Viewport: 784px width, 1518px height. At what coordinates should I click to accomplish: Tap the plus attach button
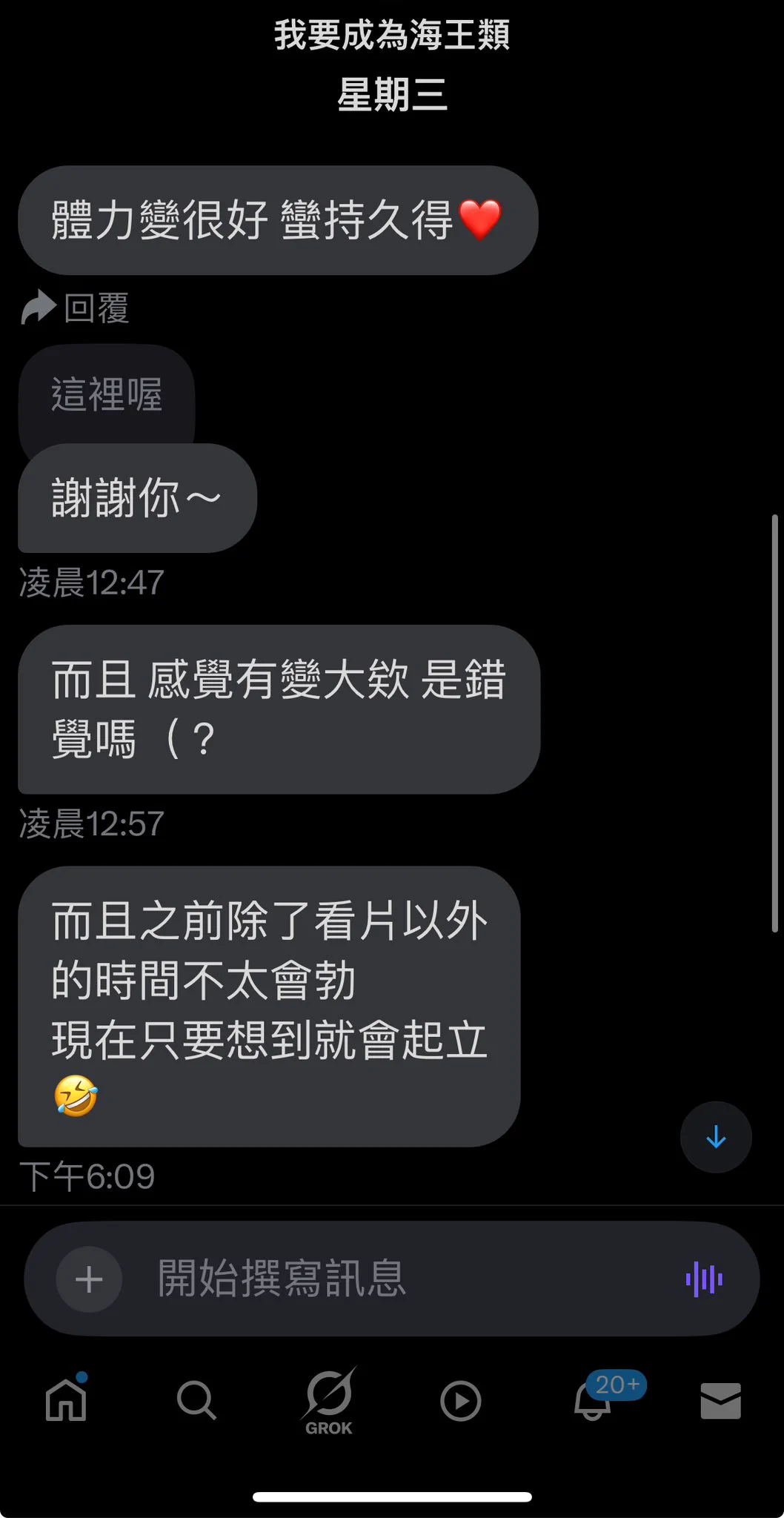point(89,1279)
